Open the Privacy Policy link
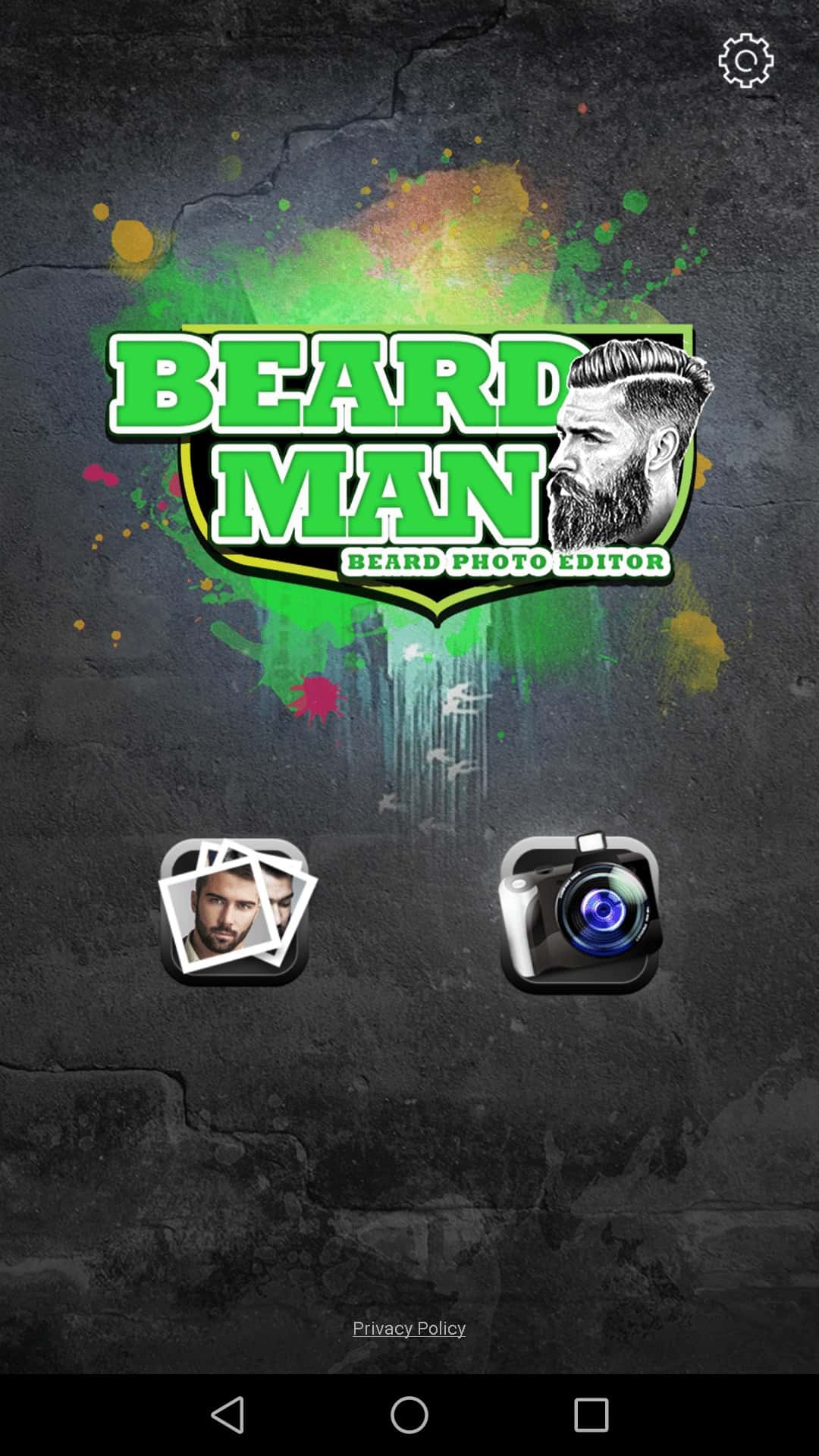 (409, 1328)
